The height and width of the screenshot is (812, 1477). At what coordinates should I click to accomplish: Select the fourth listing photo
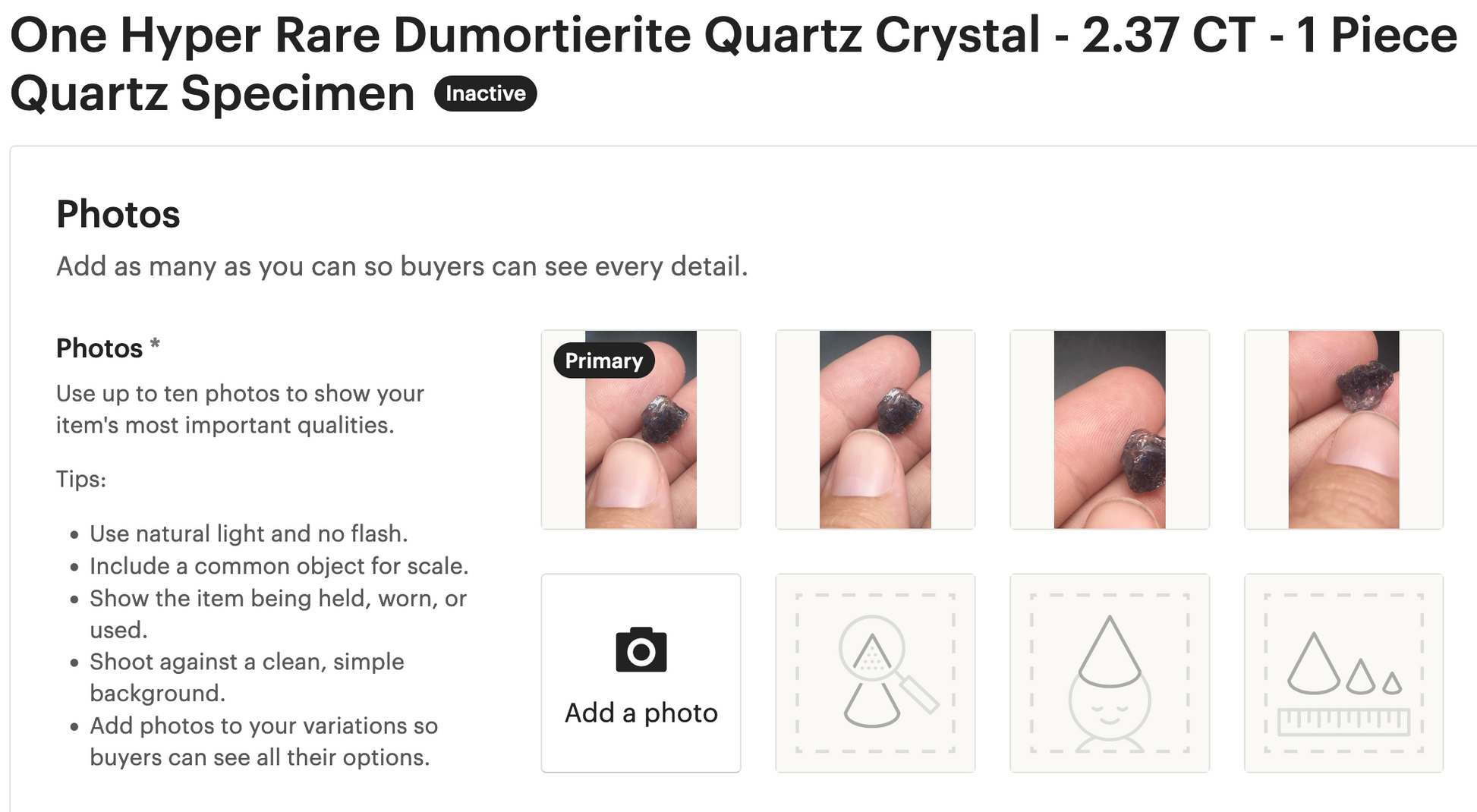click(x=1343, y=430)
